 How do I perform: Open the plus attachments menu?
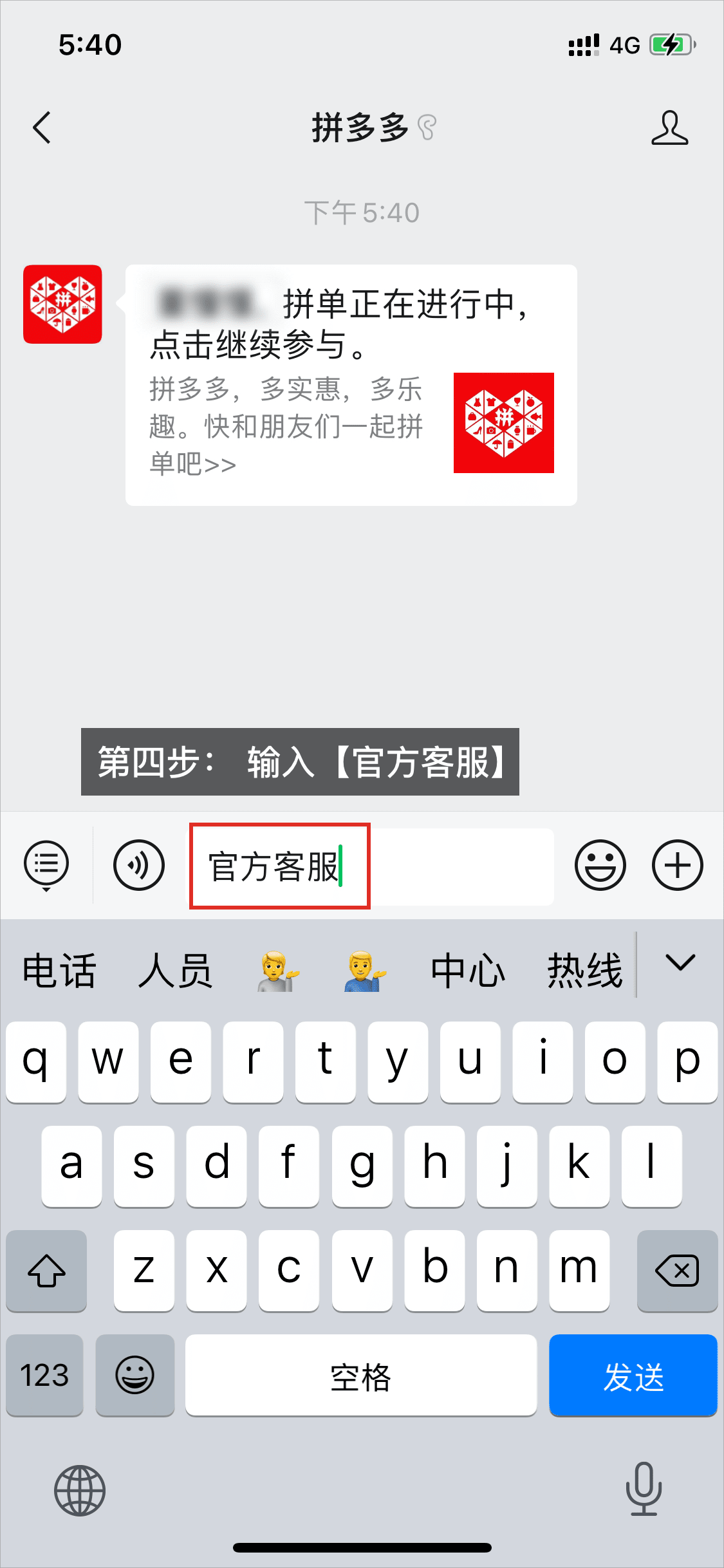coord(677,864)
